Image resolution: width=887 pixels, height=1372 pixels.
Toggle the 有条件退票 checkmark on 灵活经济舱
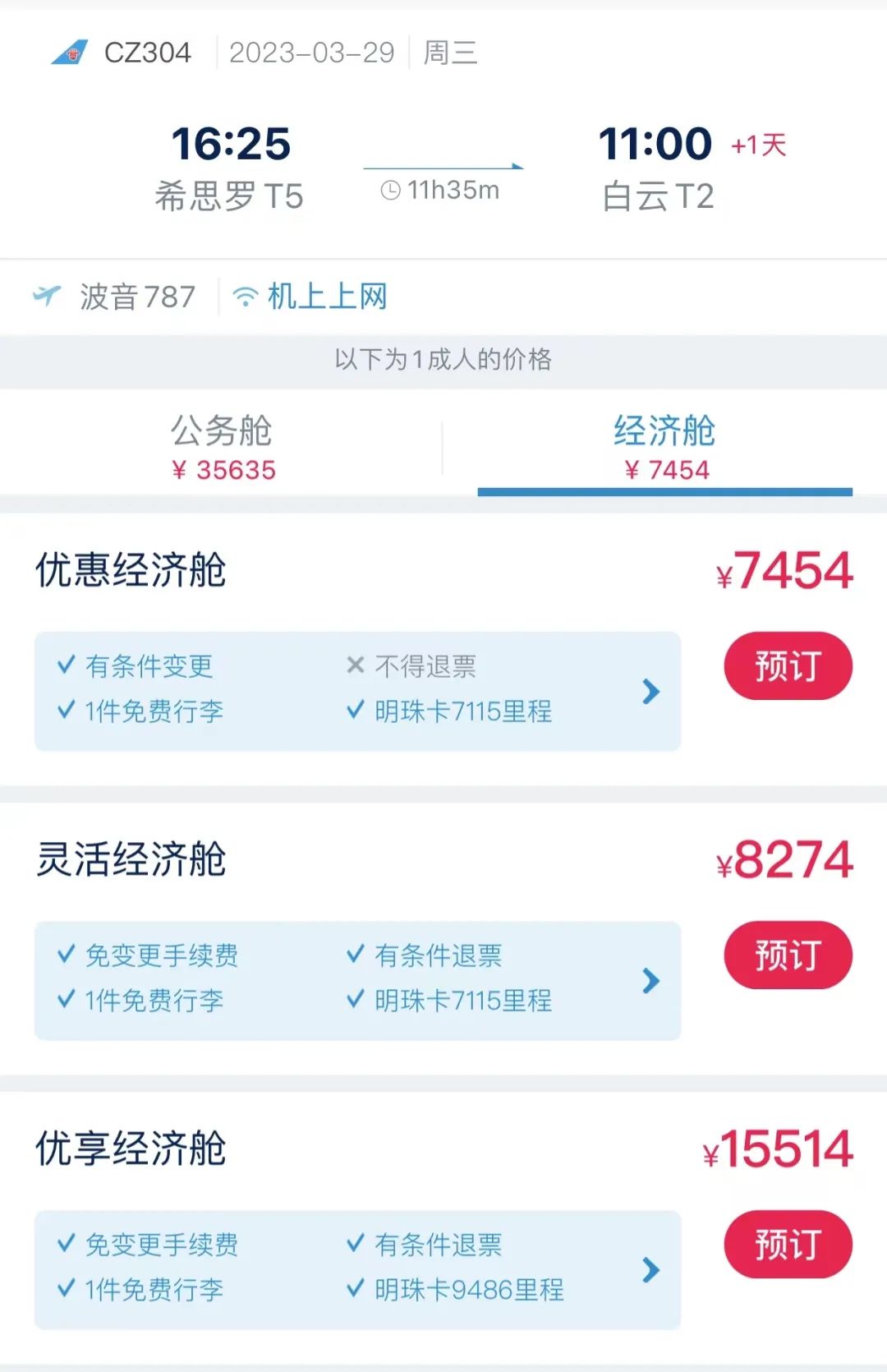[x=355, y=955]
